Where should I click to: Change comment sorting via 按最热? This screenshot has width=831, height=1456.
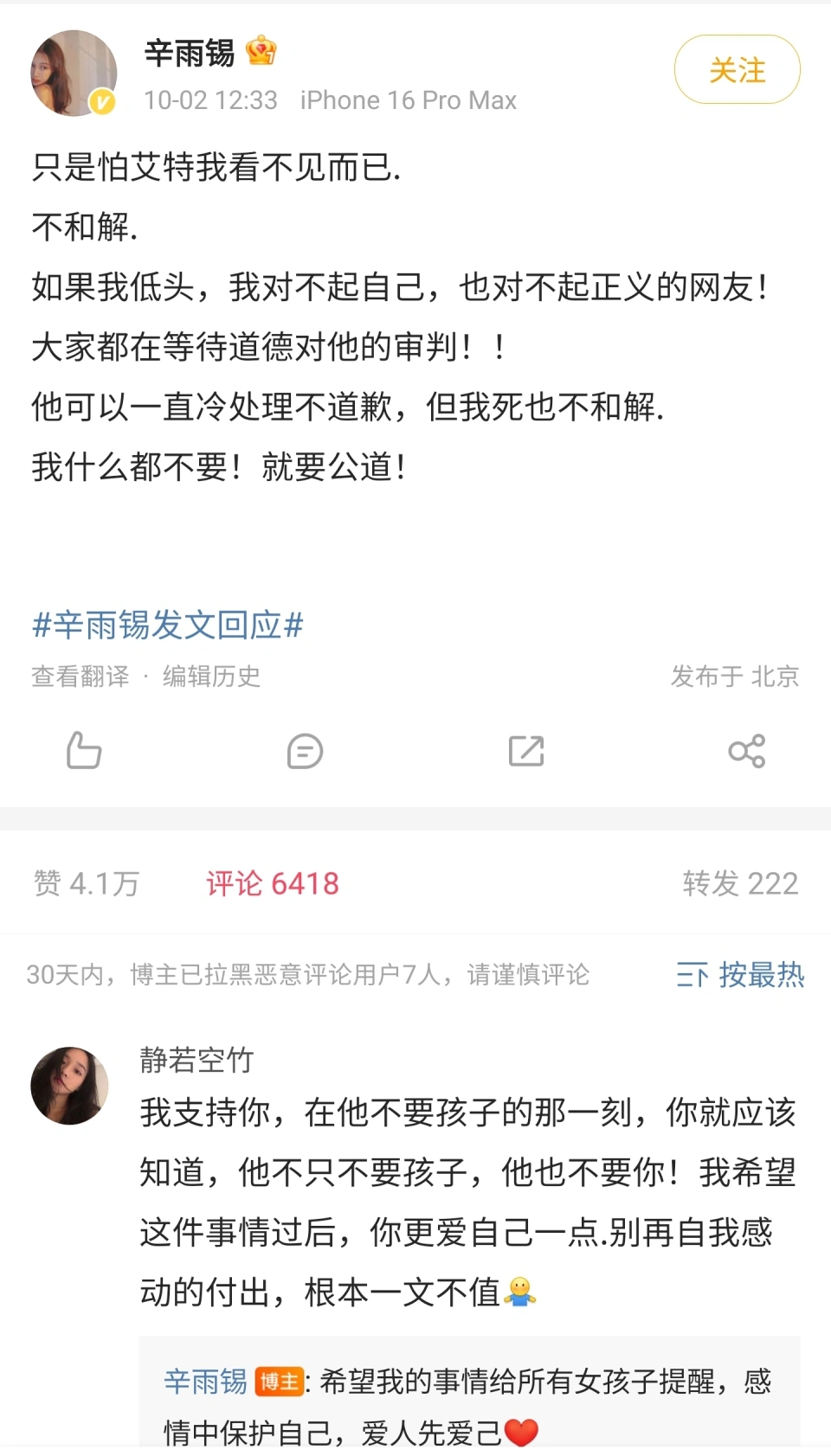click(x=740, y=975)
